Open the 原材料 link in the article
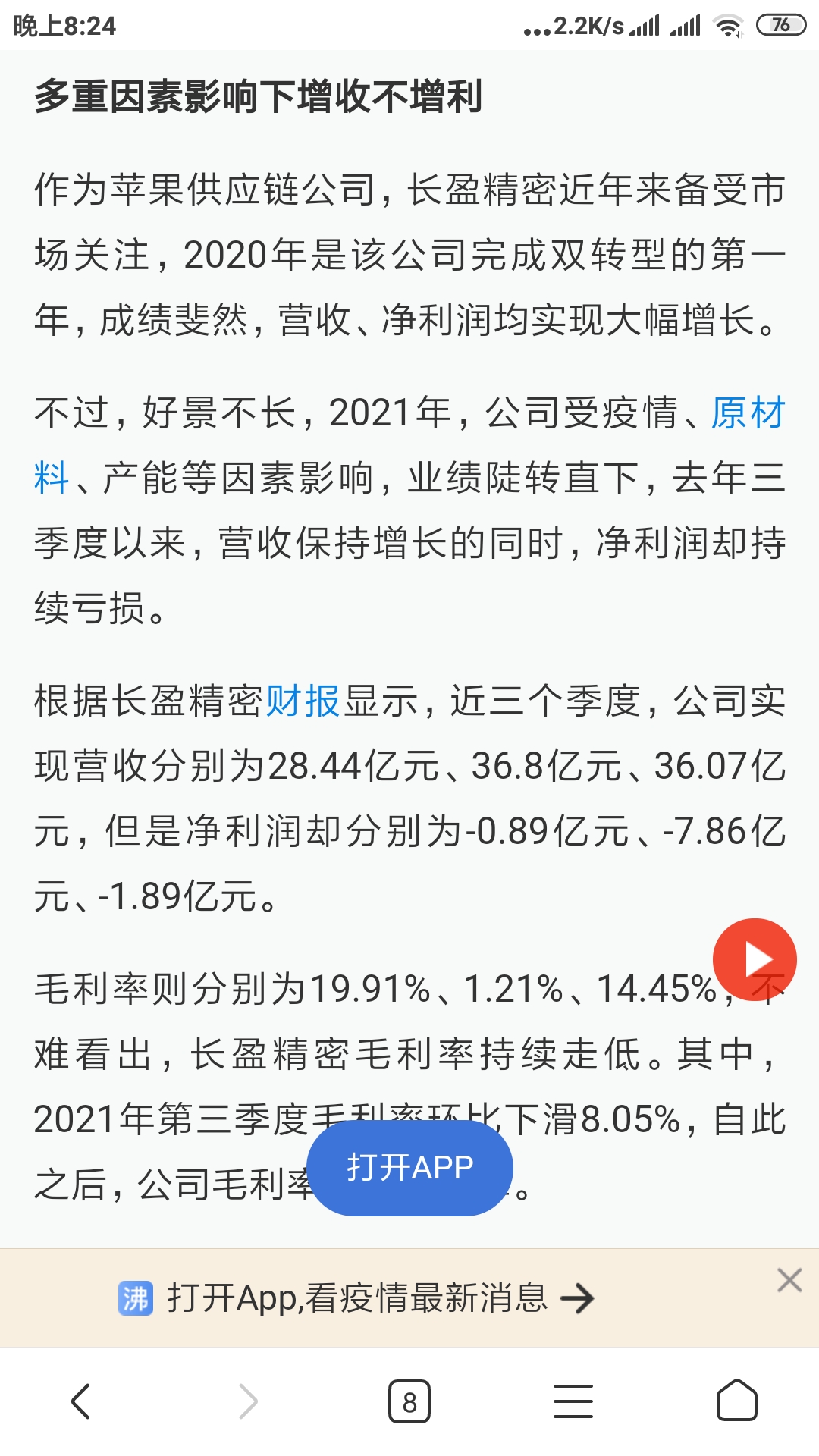This screenshot has height=1456, width=819. pos(748,413)
